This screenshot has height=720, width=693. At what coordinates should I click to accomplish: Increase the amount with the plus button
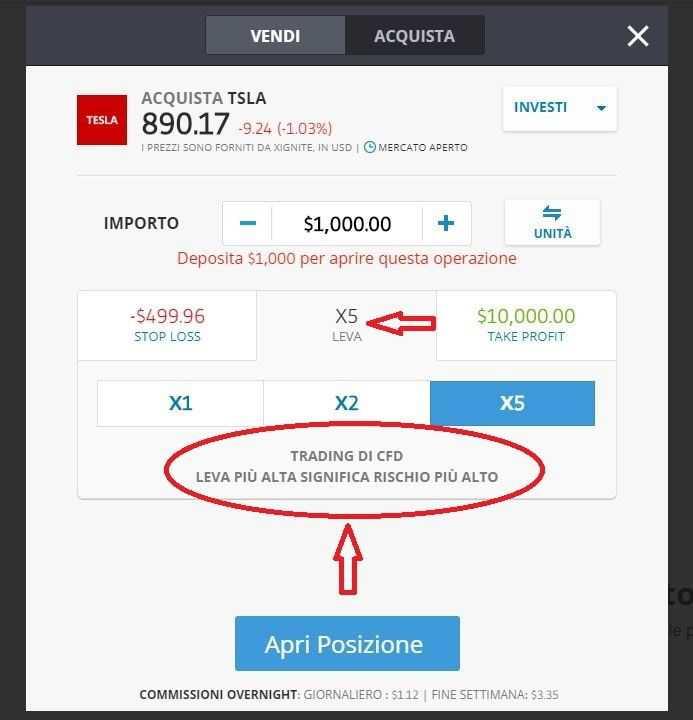[x=446, y=224]
